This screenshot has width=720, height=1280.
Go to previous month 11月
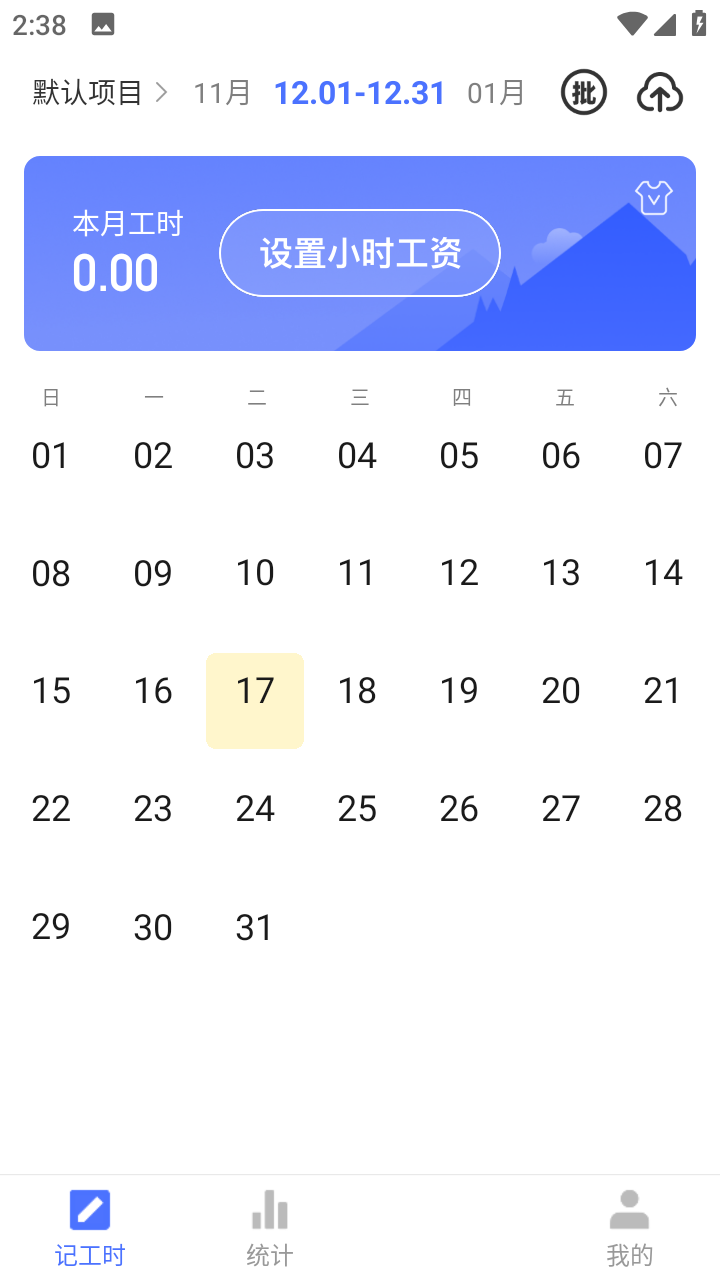click(222, 93)
